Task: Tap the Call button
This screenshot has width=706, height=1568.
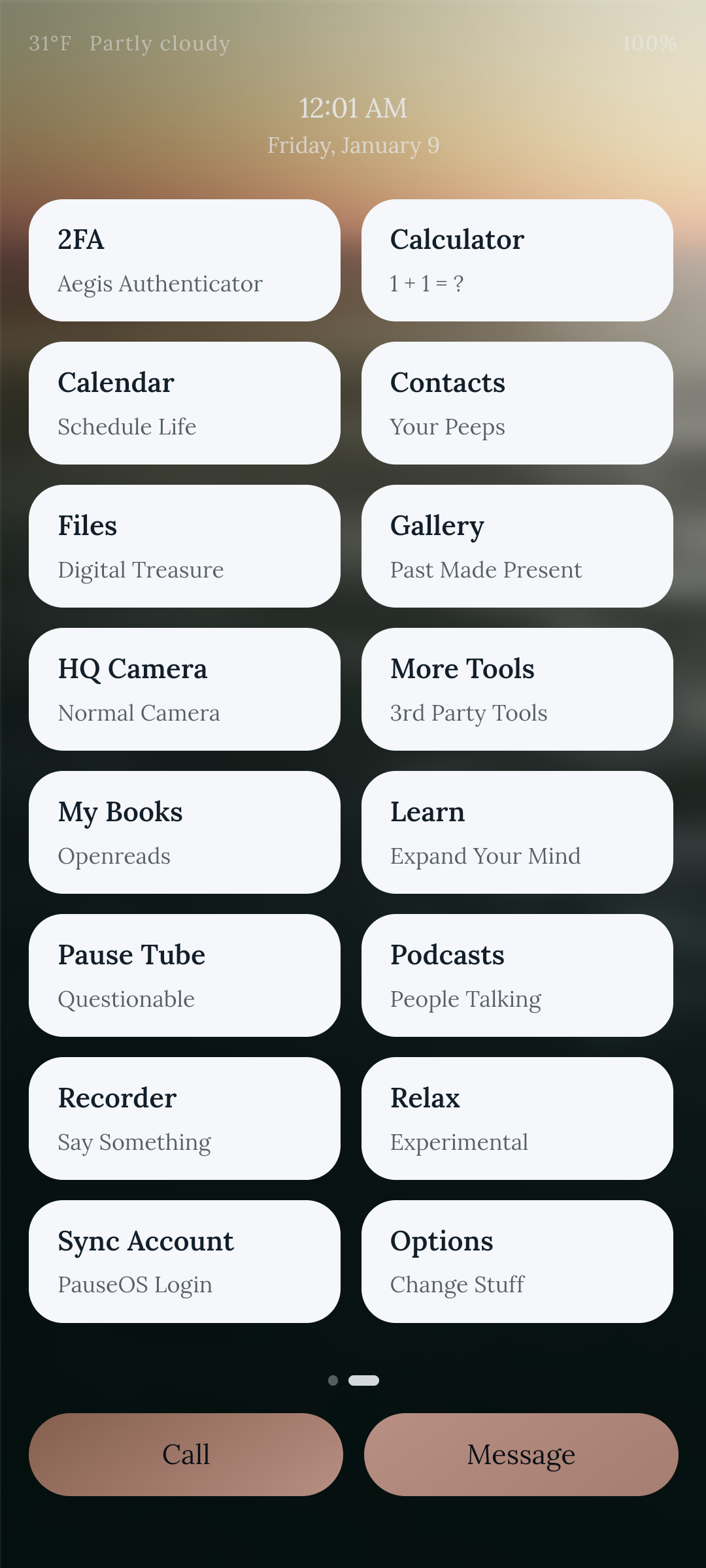Action: pos(186,1455)
